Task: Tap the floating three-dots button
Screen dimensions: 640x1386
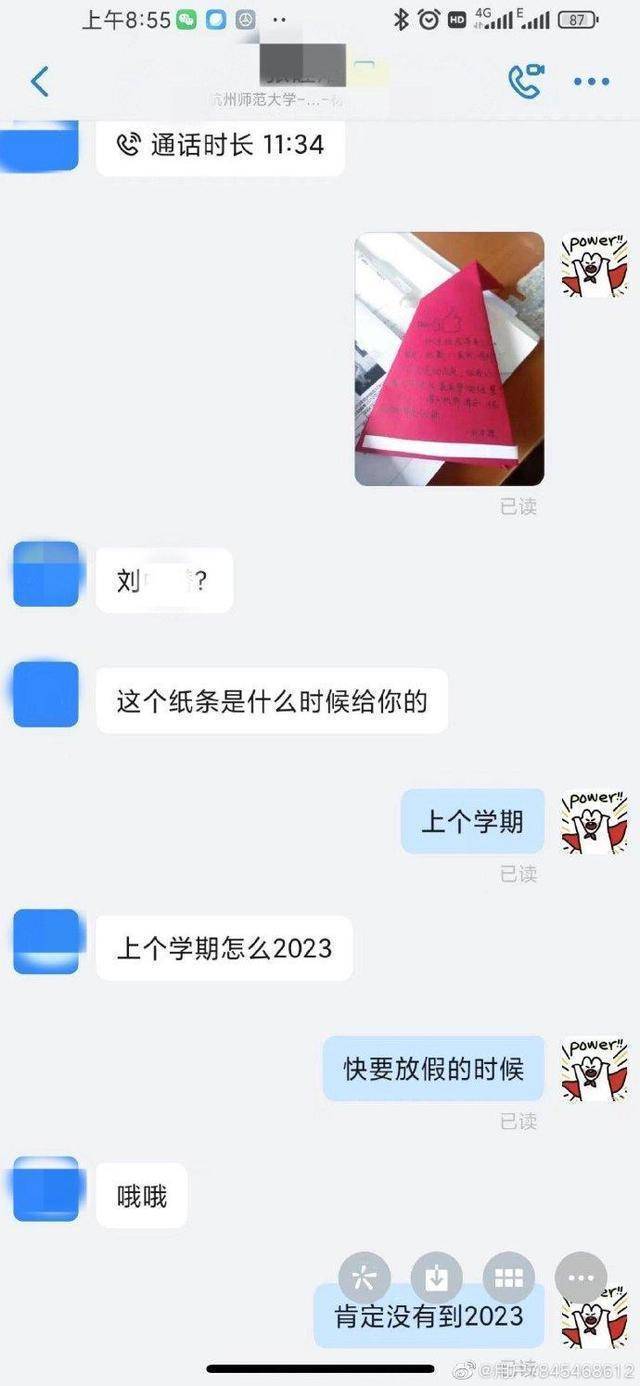Action: [581, 1278]
